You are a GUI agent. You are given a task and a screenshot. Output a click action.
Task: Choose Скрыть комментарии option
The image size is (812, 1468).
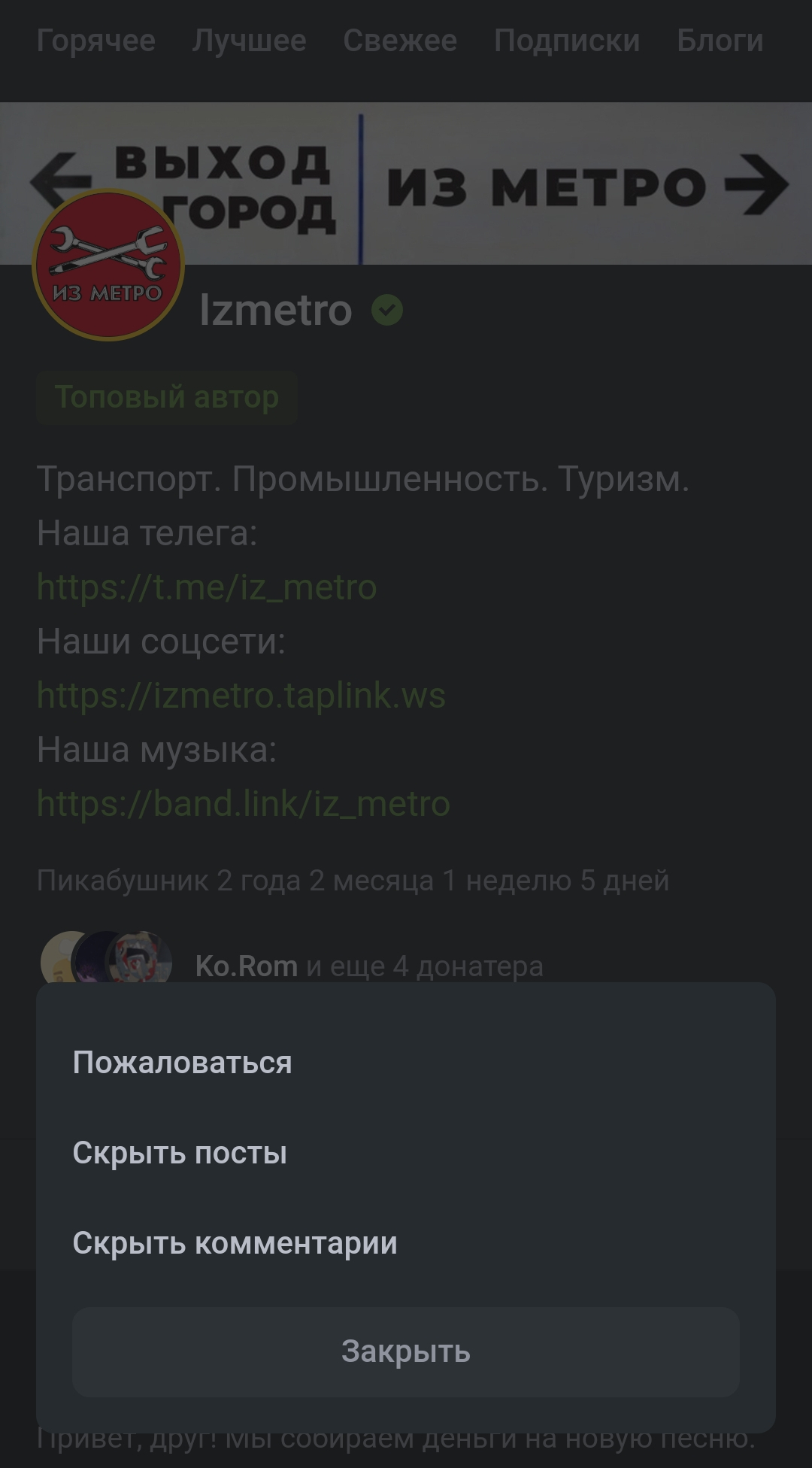tap(406, 1243)
